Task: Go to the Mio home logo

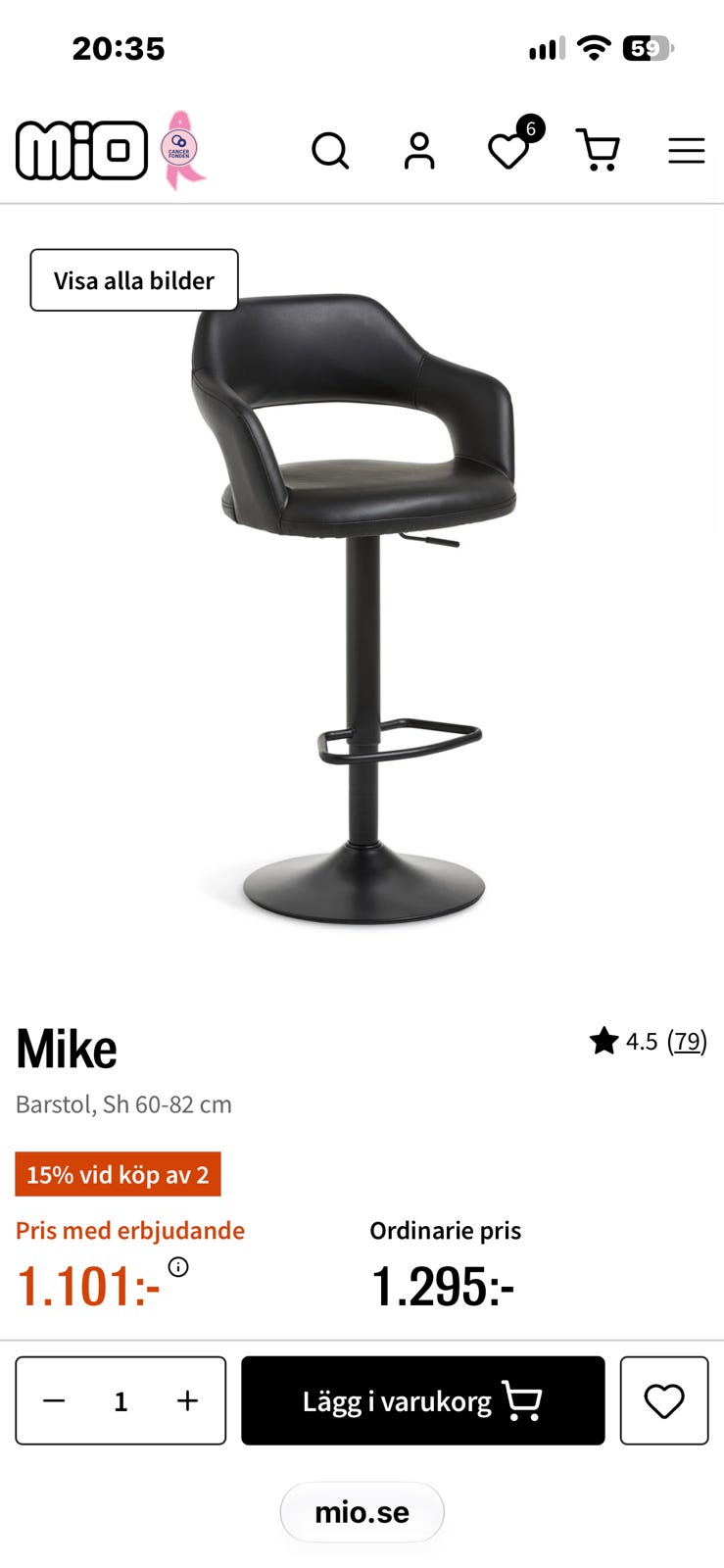Action: click(82, 150)
